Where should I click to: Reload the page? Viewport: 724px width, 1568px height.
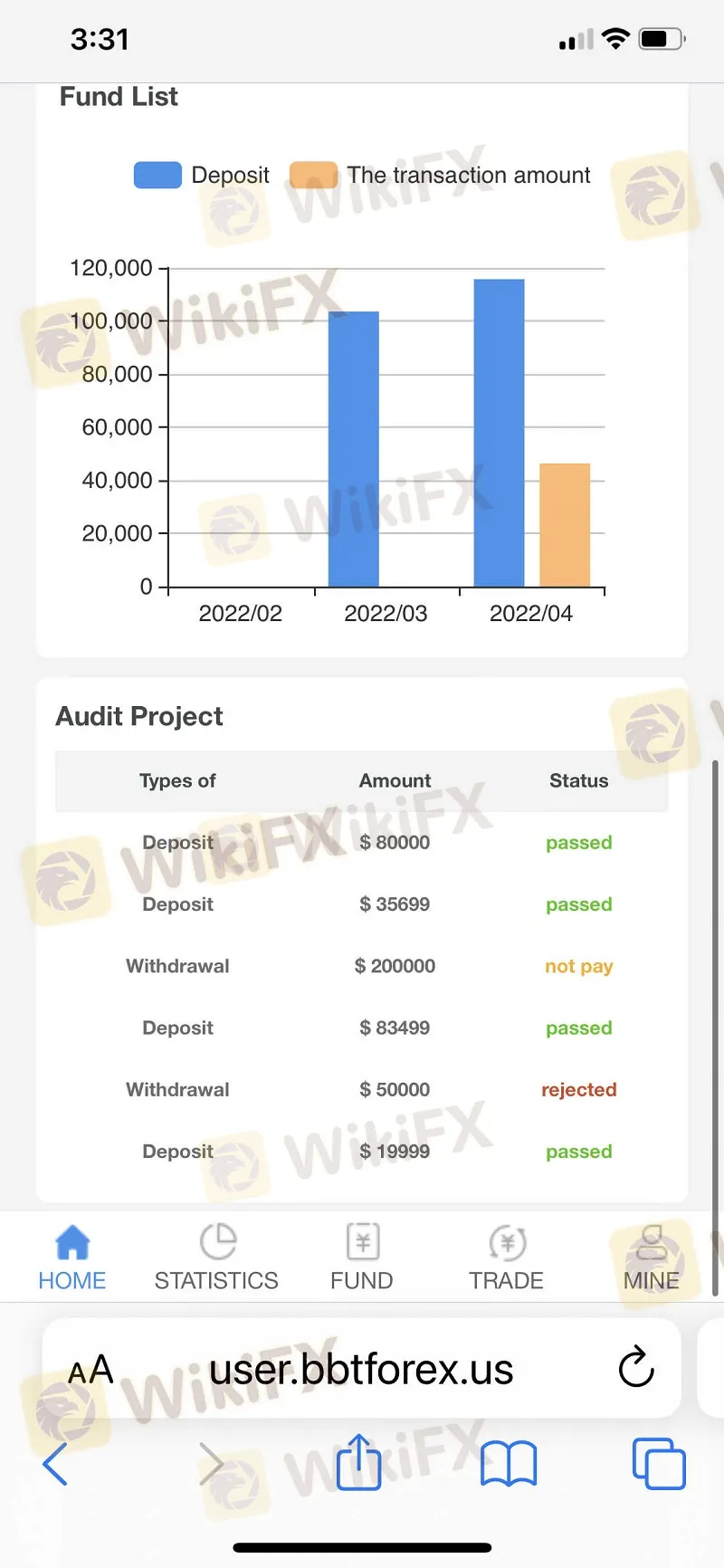click(x=635, y=1367)
